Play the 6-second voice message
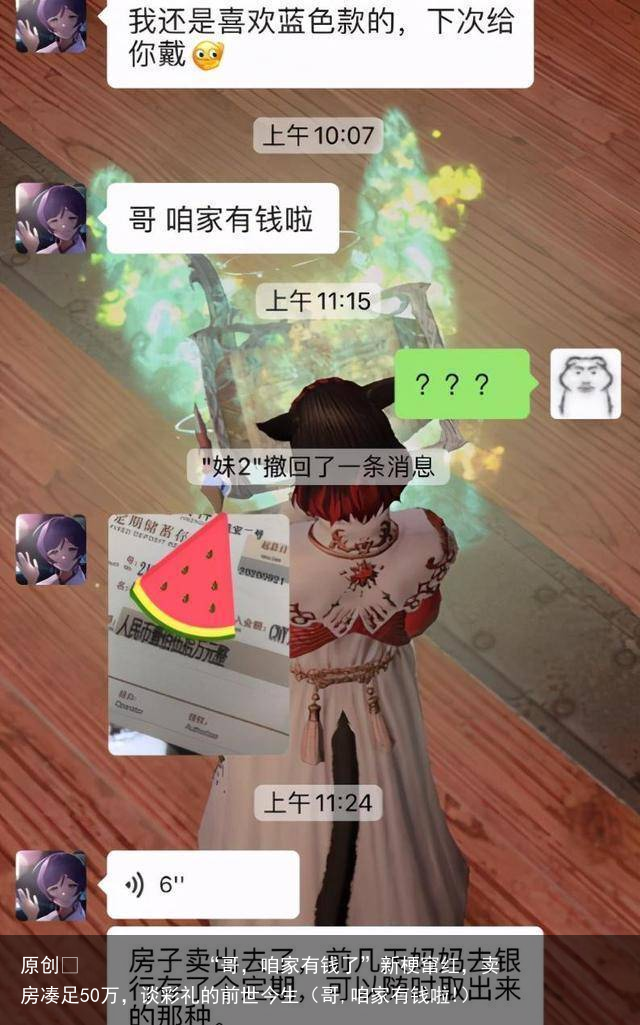The width and height of the screenshot is (640, 1025). coord(202,885)
